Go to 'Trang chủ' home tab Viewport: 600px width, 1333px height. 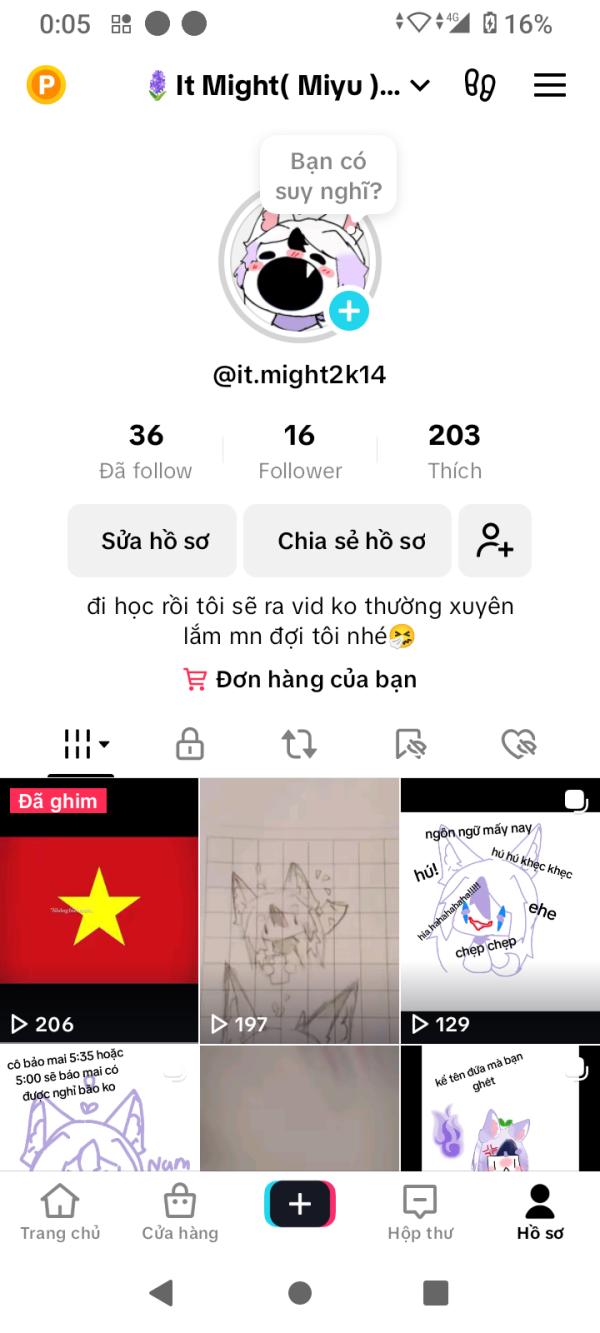(x=60, y=1211)
